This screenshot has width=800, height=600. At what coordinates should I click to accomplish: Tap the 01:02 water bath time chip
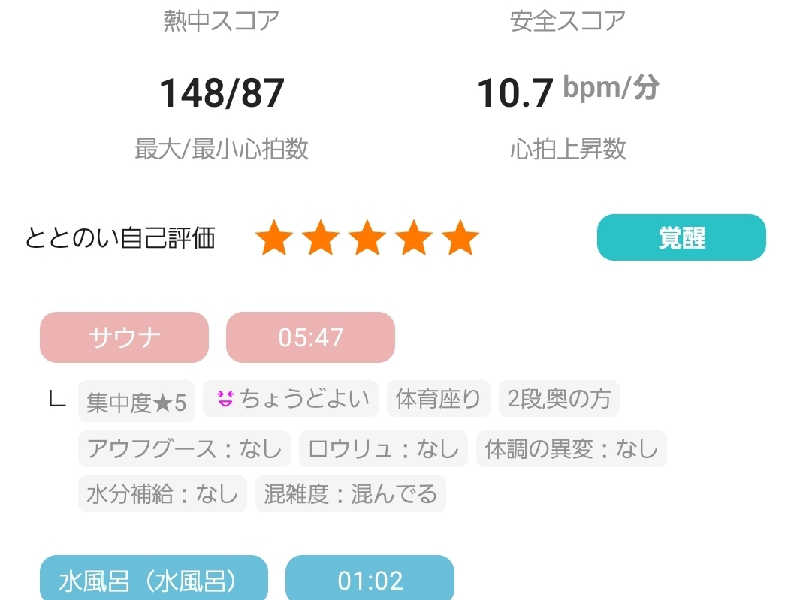369,579
